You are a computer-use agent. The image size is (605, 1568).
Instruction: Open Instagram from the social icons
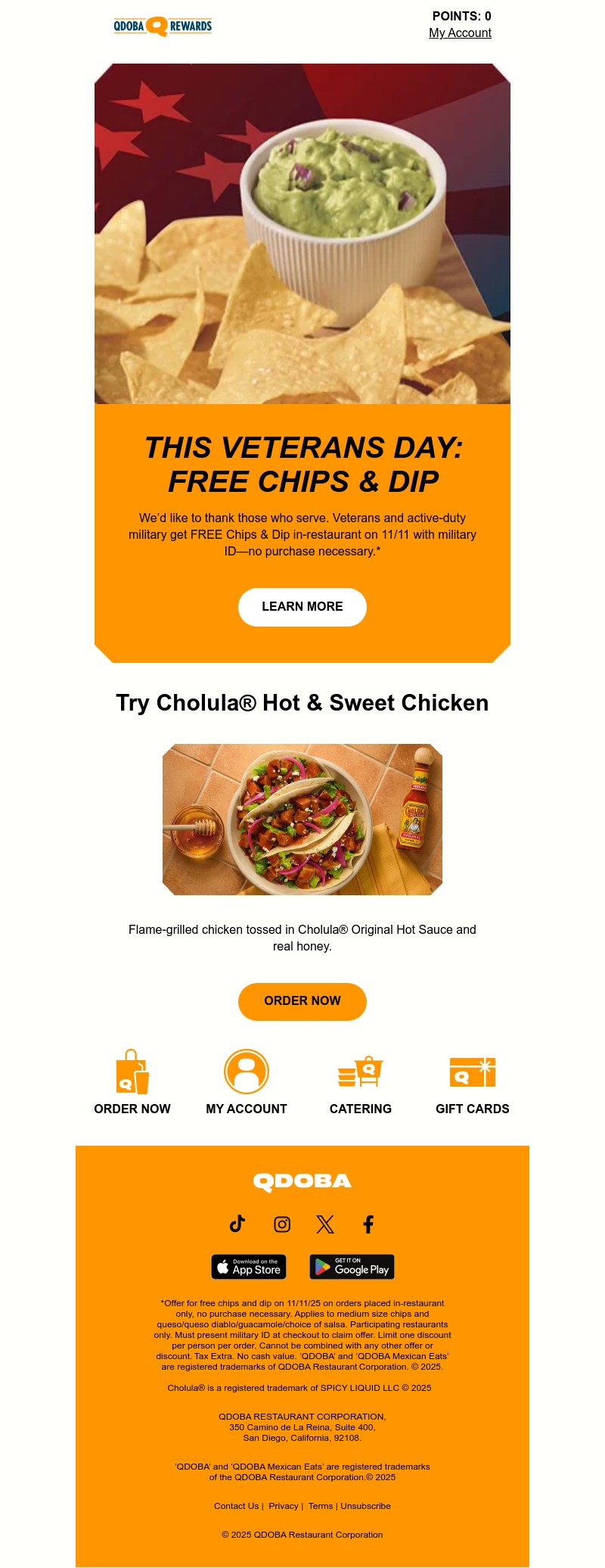click(x=281, y=1223)
